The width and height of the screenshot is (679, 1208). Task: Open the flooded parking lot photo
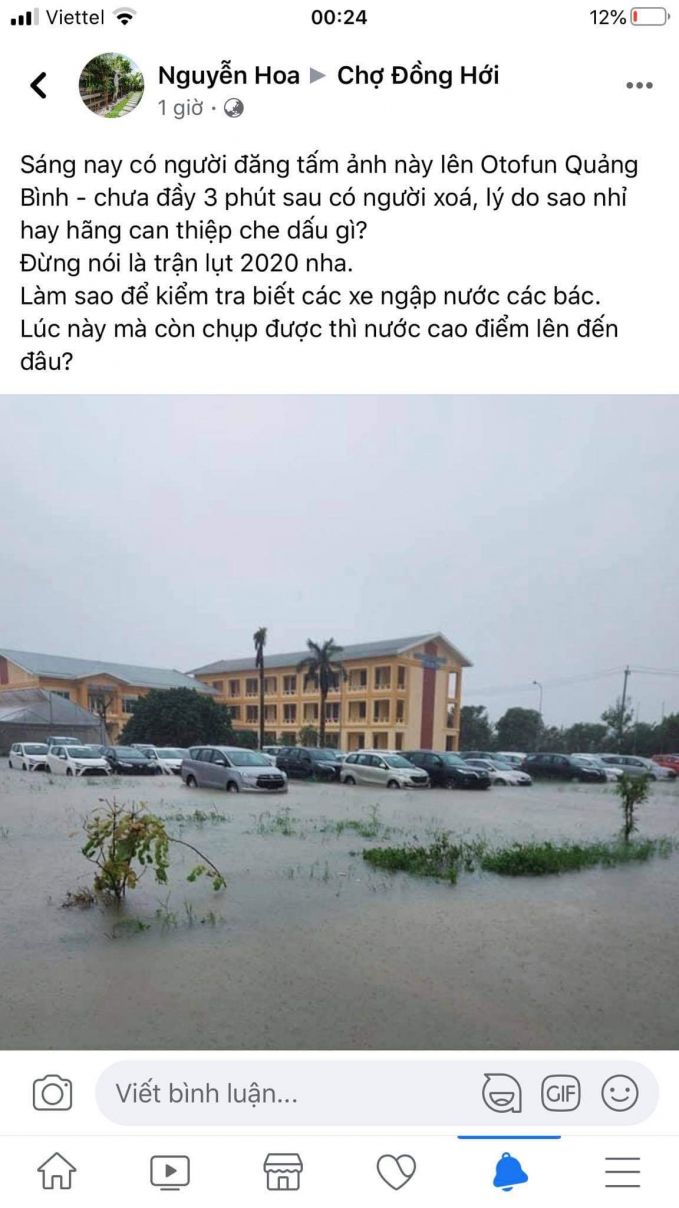point(339,720)
